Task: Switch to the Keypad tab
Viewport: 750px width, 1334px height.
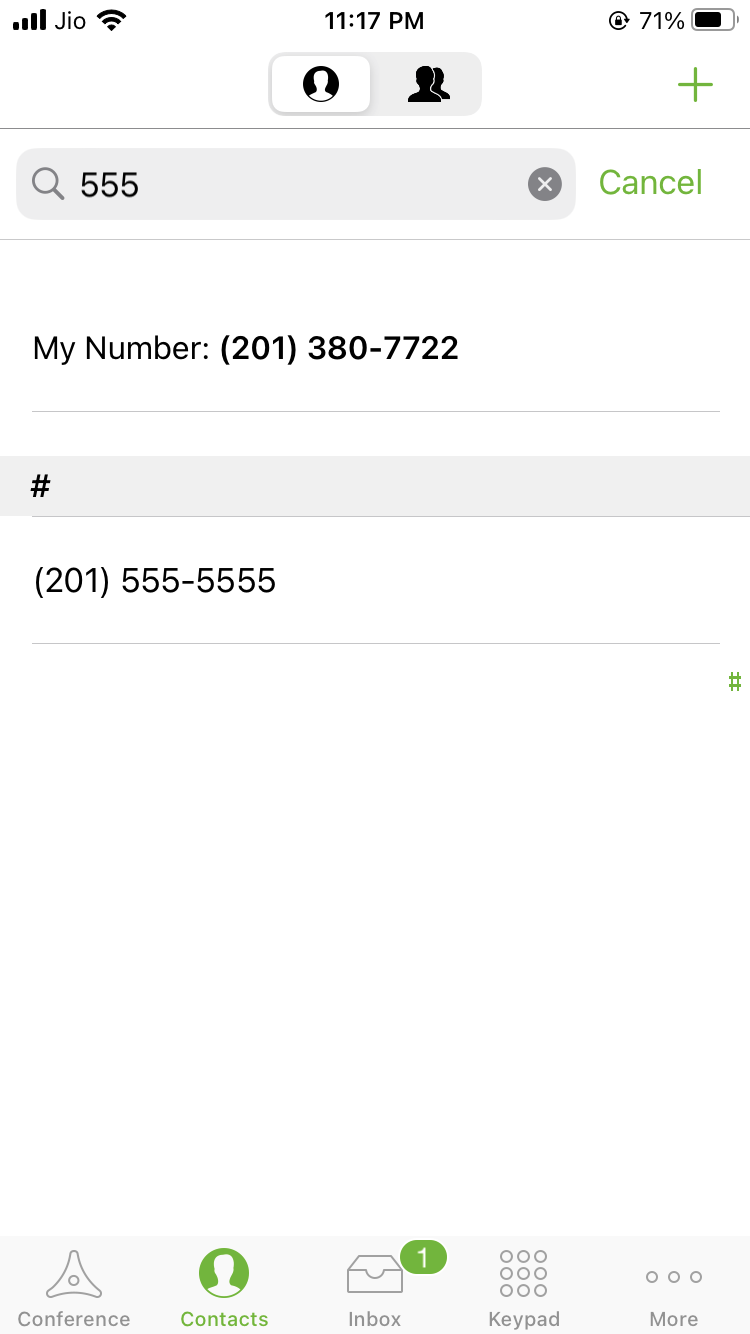Action: [524, 1287]
